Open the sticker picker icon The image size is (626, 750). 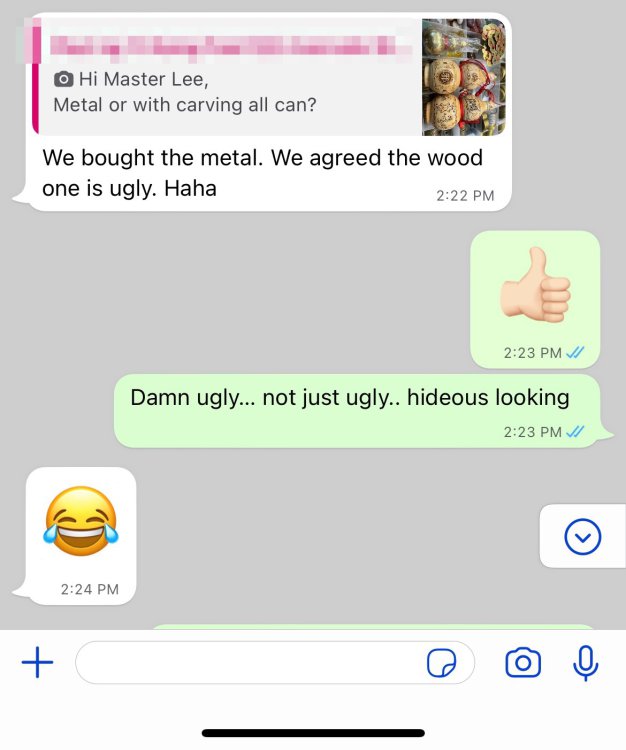pyautogui.click(x=441, y=662)
